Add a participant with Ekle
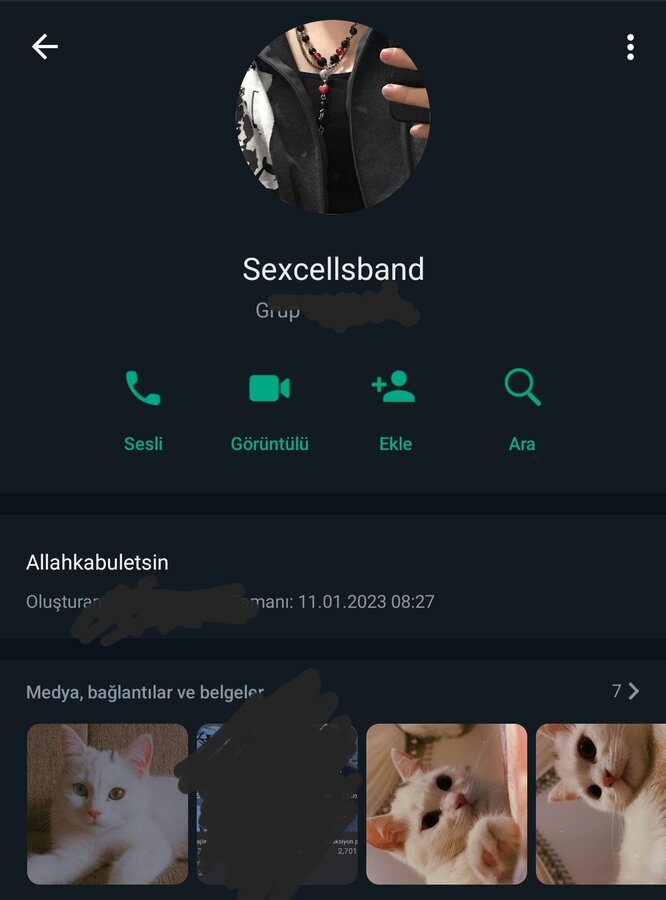The height and width of the screenshot is (900, 666). tap(395, 407)
